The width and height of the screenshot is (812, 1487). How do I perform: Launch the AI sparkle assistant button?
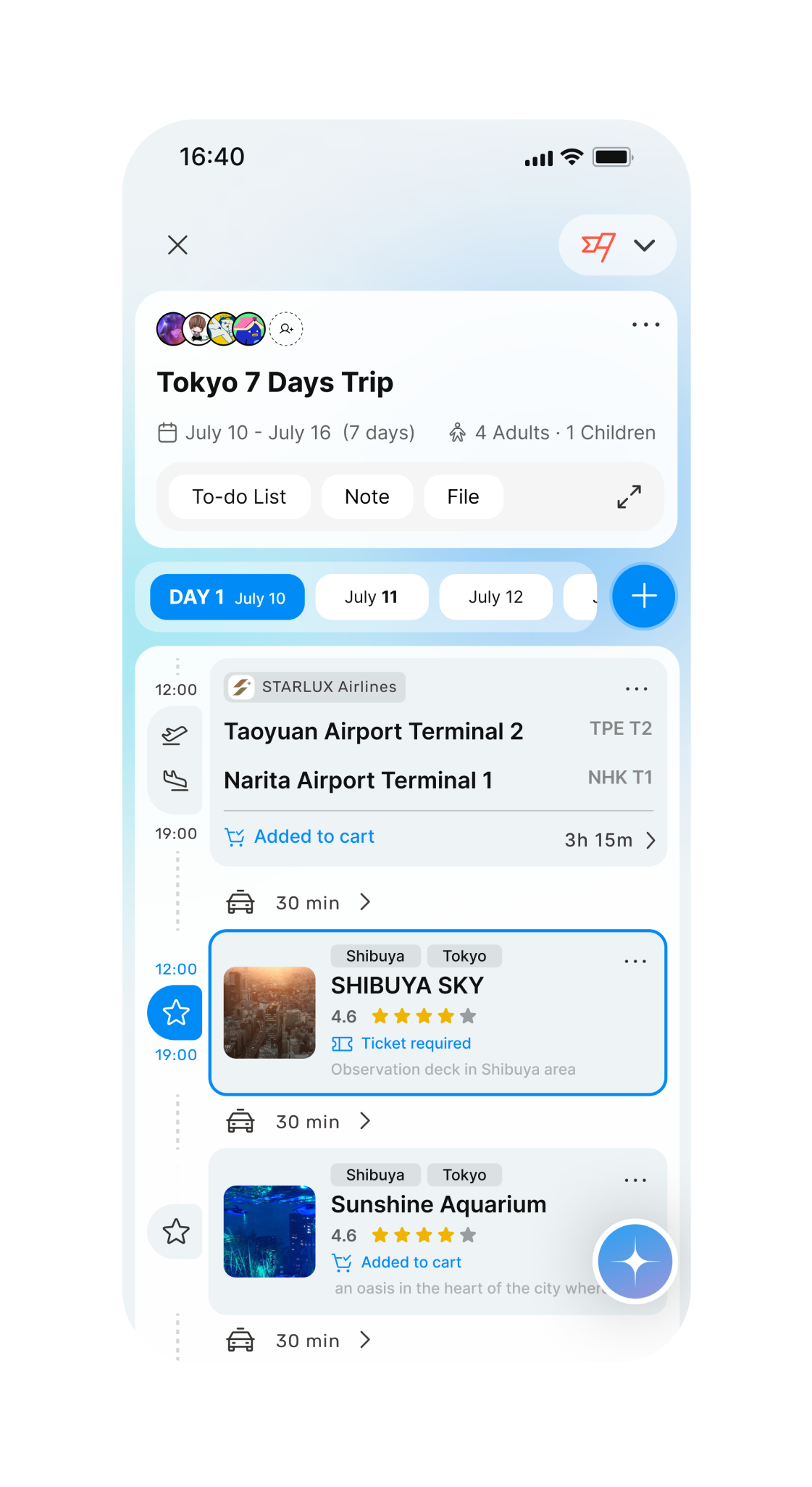[x=635, y=1262]
